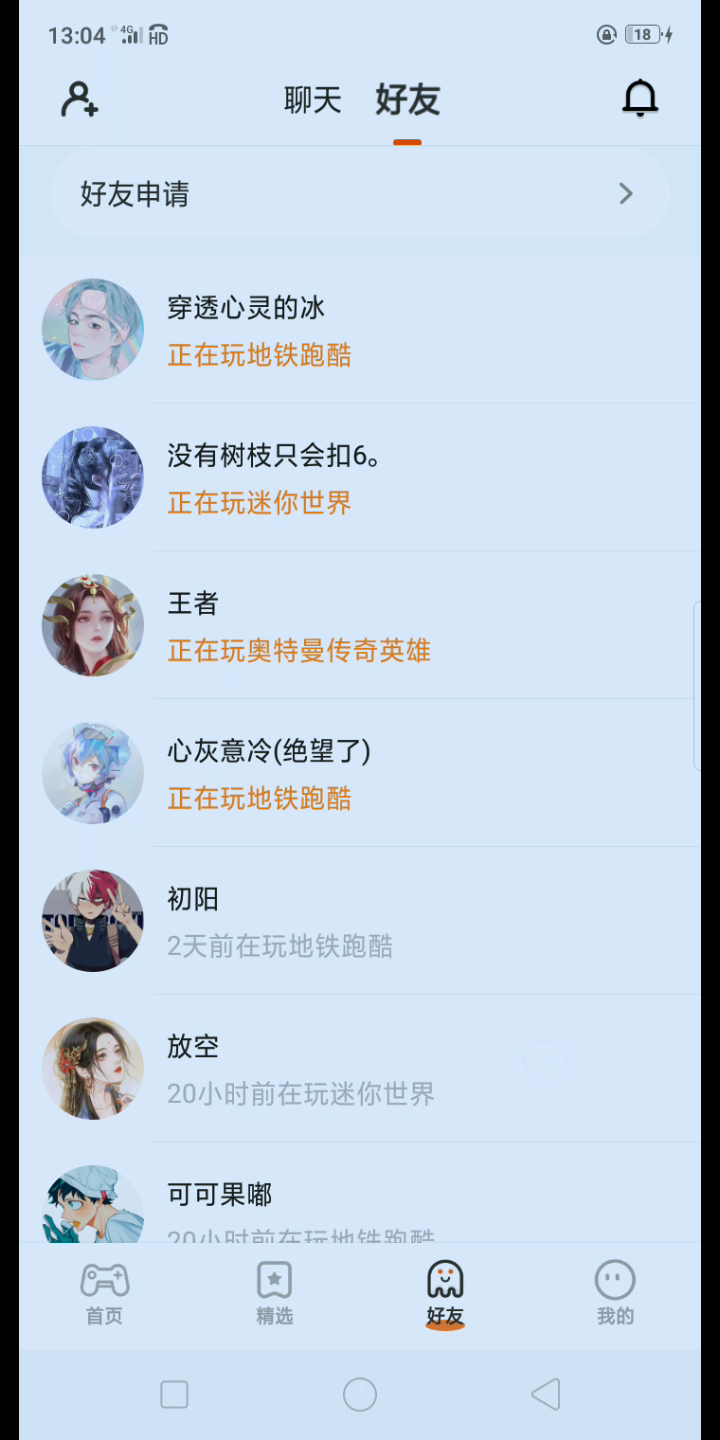
Task: Open friend 心灰意冷(绝望了)
Action: 360,774
